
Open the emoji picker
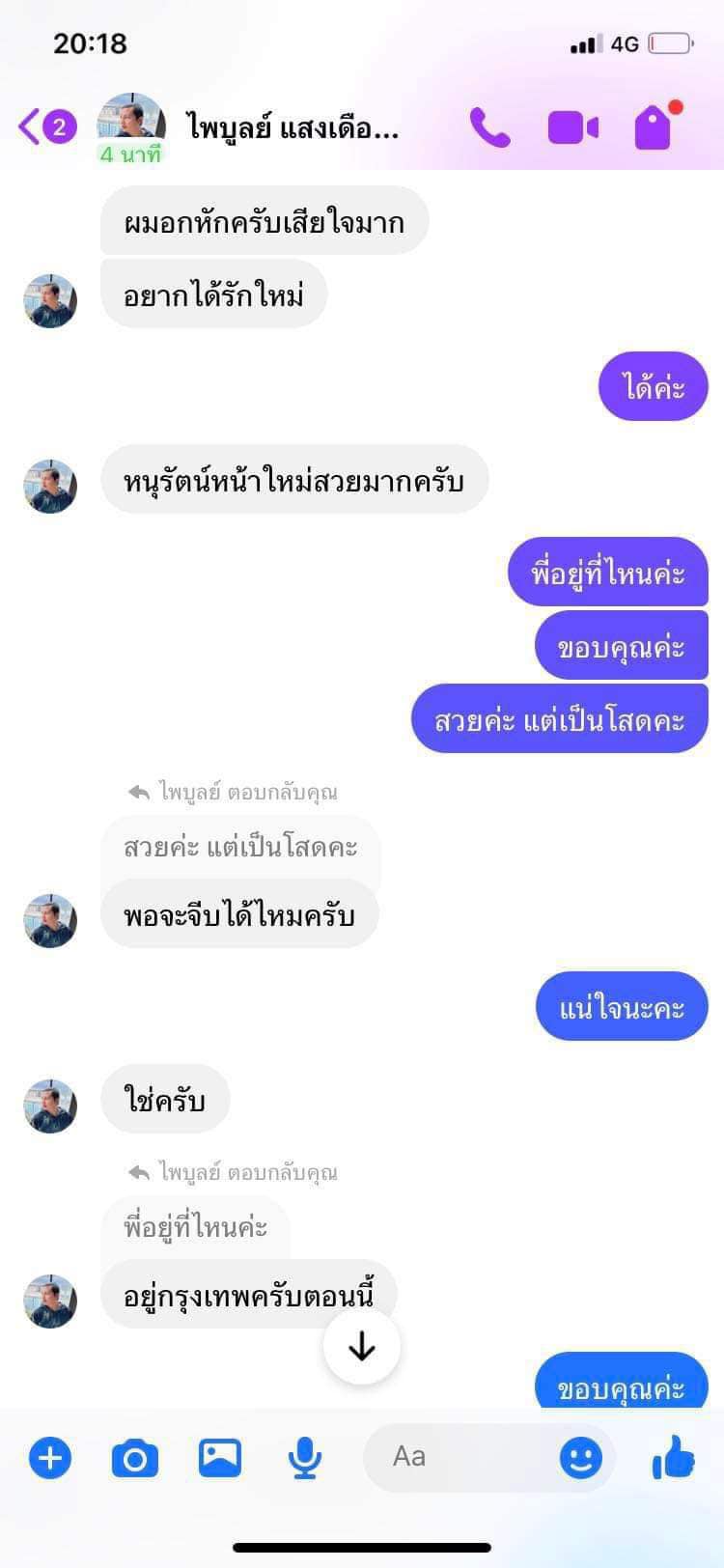pyautogui.click(x=580, y=1457)
